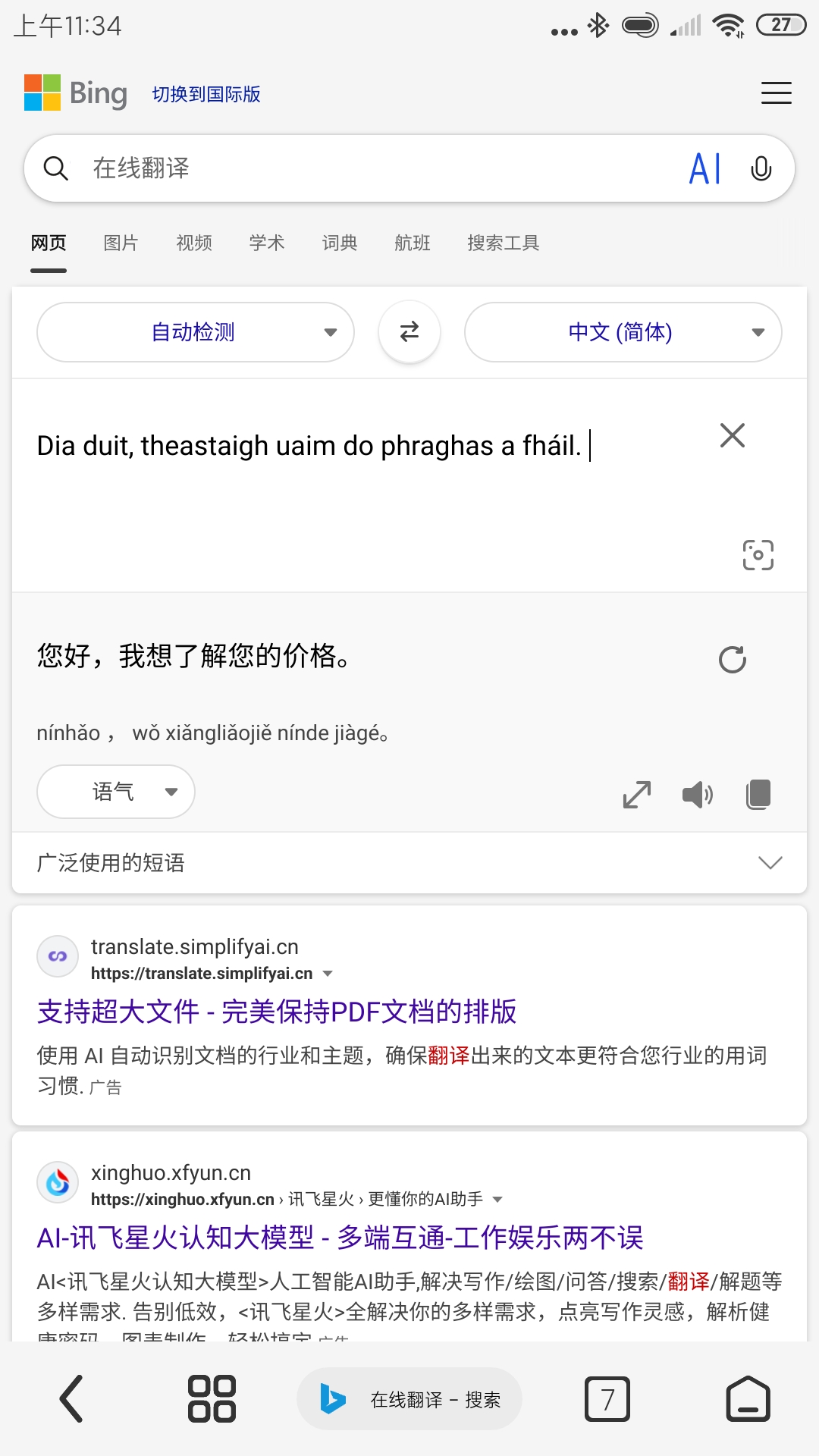Play translation audio with speaker icon
The width and height of the screenshot is (819, 1456).
click(x=697, y=794)
